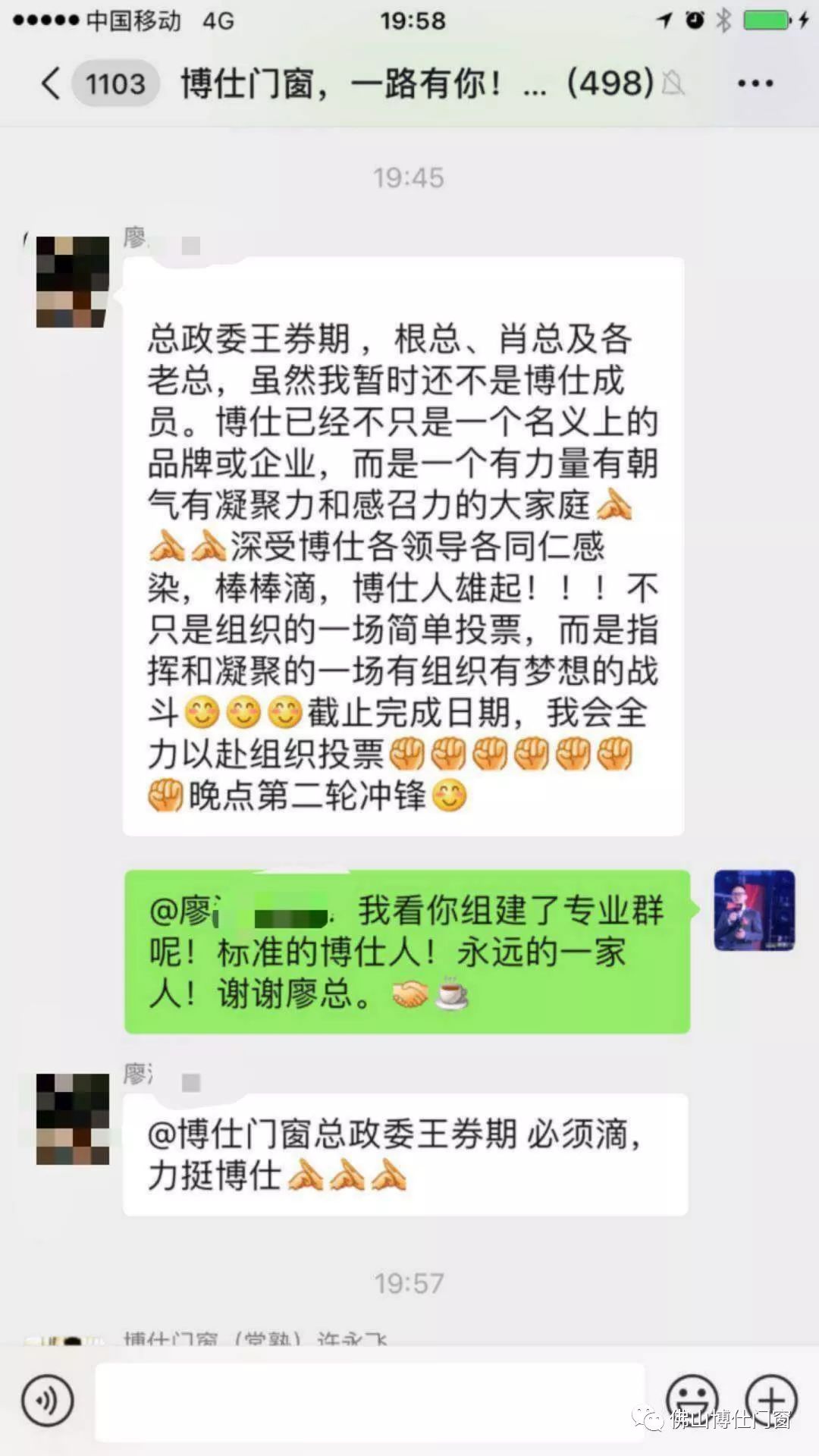Tap the message text input field
Image resolution: width=819 pixels, height=1456 pixels.
point(369,1401)
